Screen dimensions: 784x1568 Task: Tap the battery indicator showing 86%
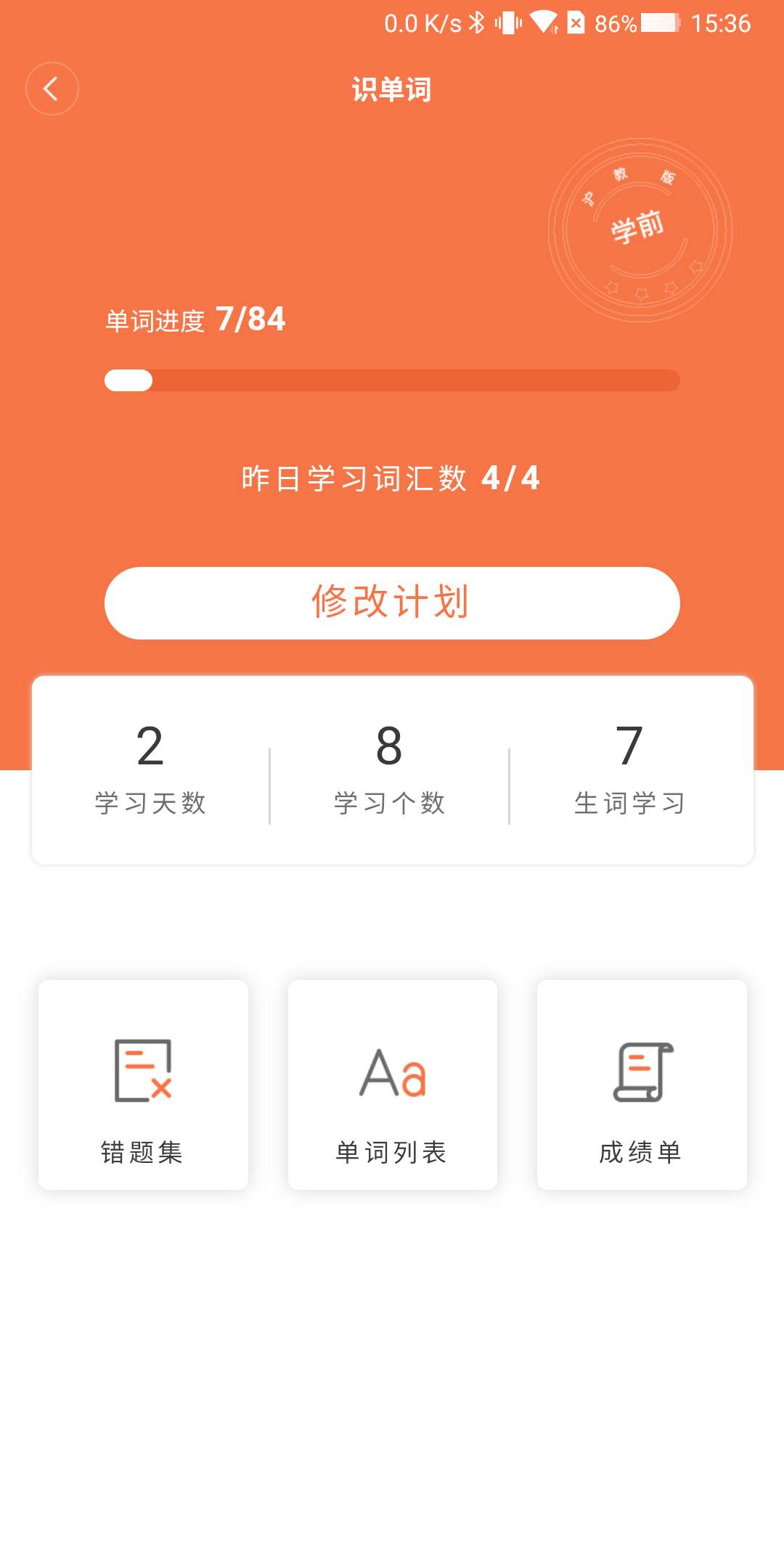[x=639, y=23]
